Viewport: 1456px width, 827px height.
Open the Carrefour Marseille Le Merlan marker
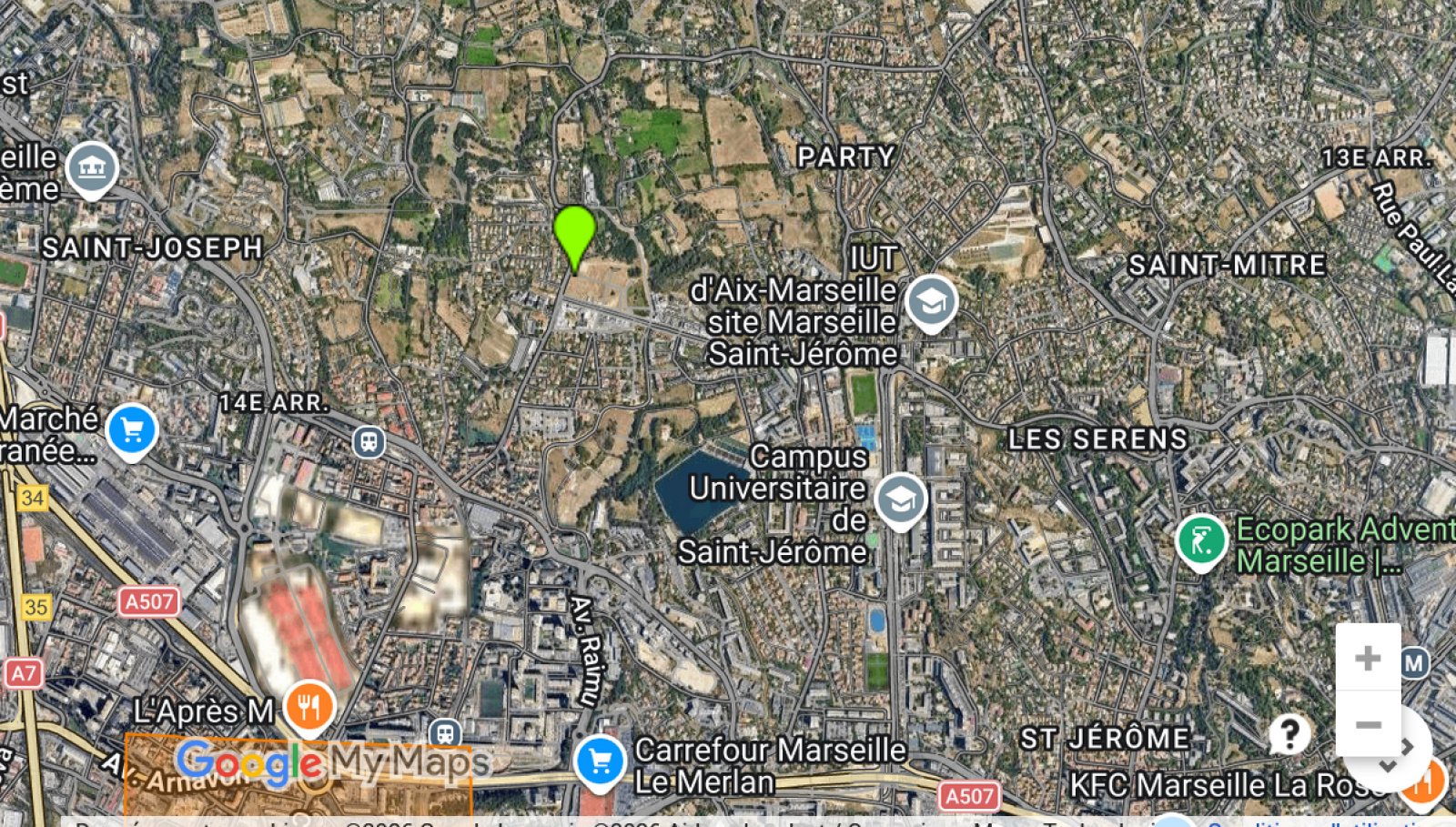[x=600, y=762]
